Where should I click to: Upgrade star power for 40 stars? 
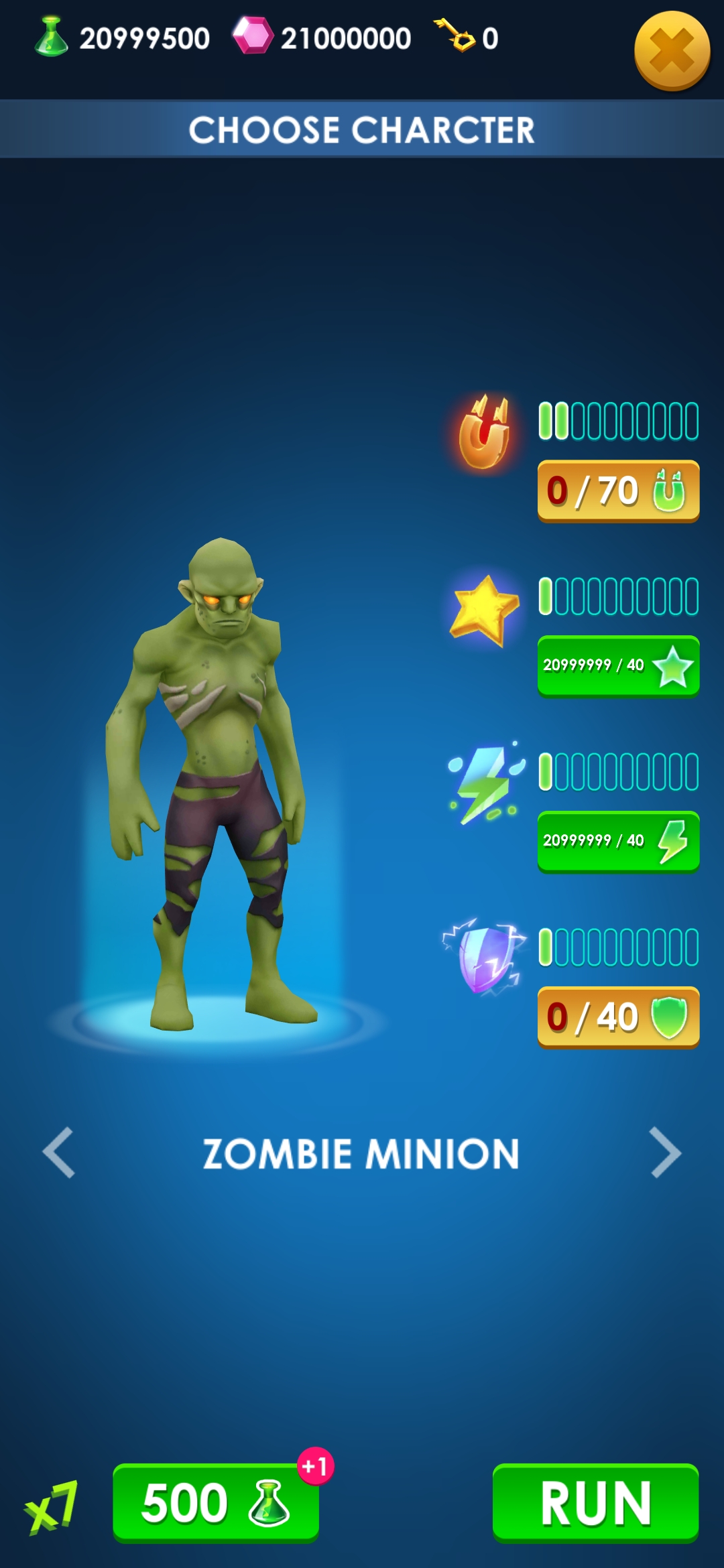point(618,666)
